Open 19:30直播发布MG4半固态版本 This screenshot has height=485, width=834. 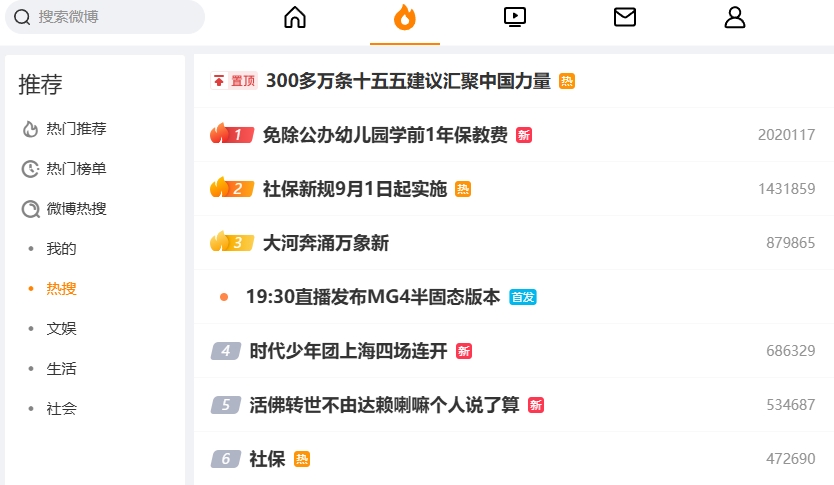[x=372, y=297]
